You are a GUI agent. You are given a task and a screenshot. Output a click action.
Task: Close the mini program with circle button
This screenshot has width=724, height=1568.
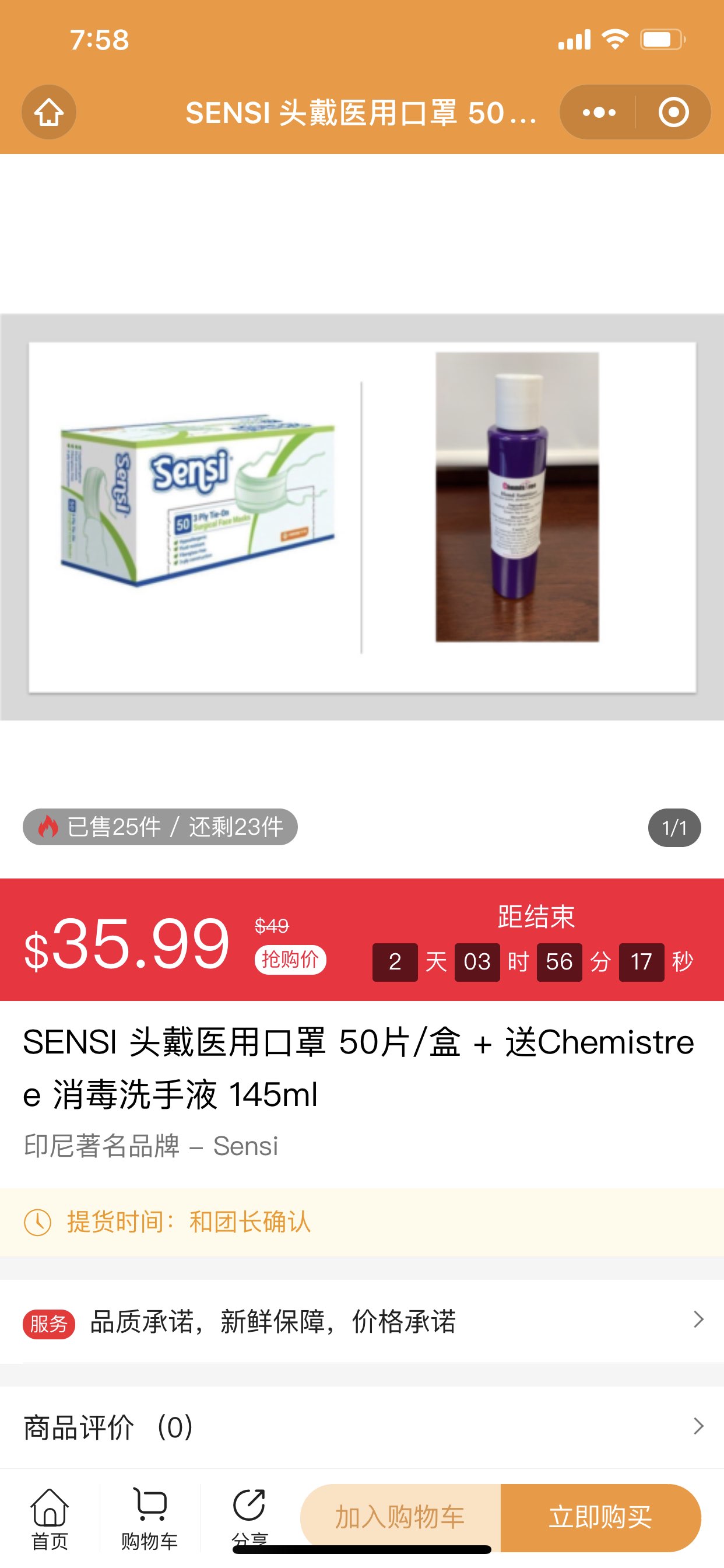click(x=673, y=112)
